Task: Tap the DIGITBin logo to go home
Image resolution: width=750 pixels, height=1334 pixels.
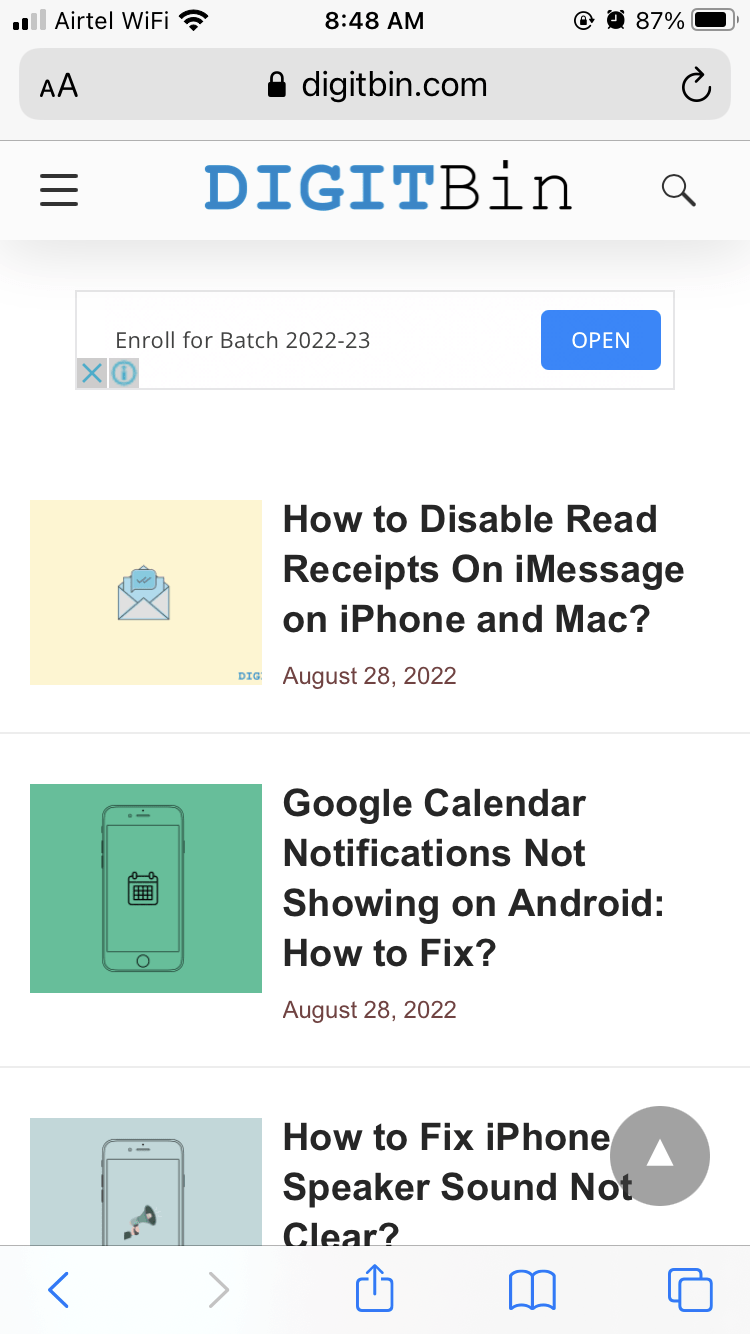Action: pos(388,189)
